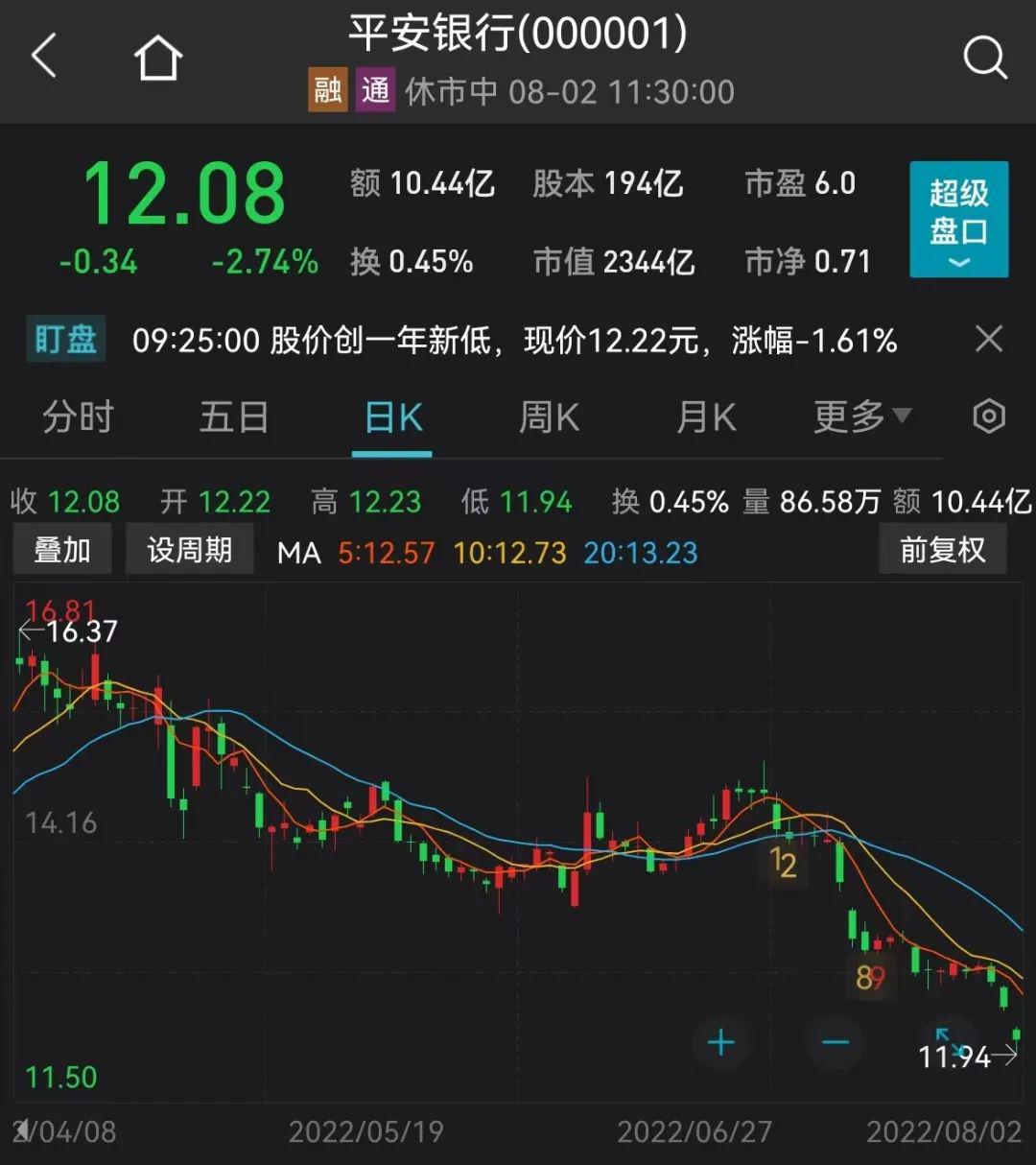Open stock search magnifier
Viewport: 1036px width, 1165px height.
[985, 59]
